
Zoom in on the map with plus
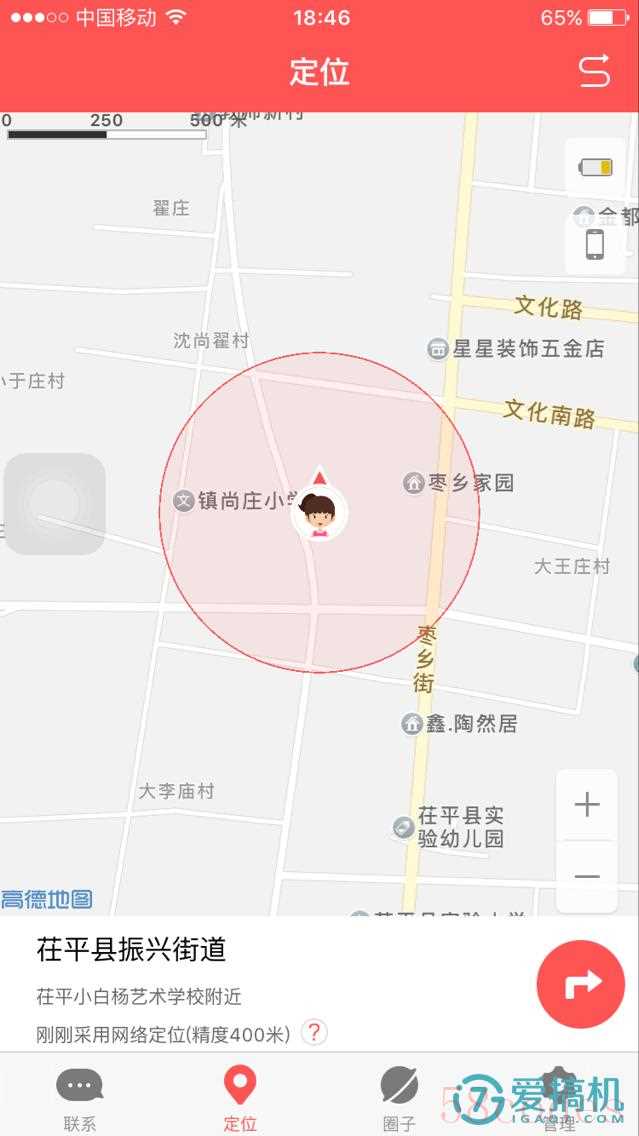(587, 804)
